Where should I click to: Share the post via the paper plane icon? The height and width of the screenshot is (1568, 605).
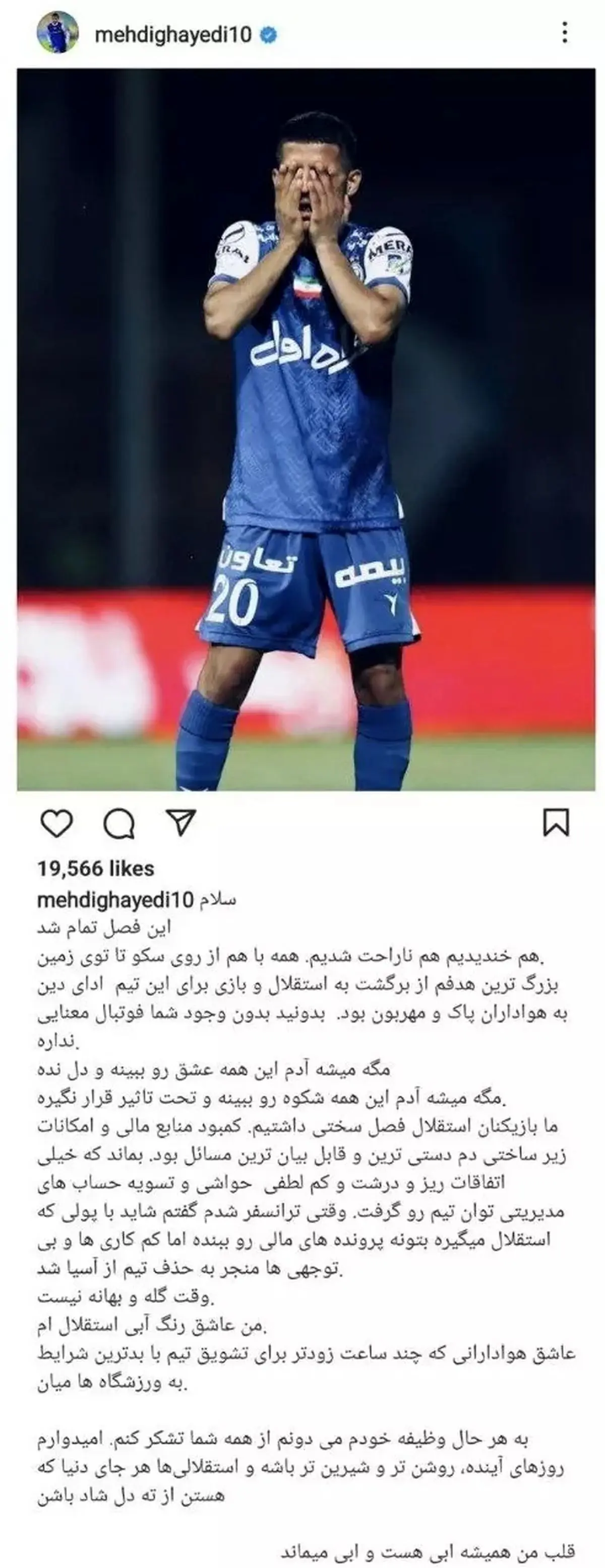click(181, 822)
